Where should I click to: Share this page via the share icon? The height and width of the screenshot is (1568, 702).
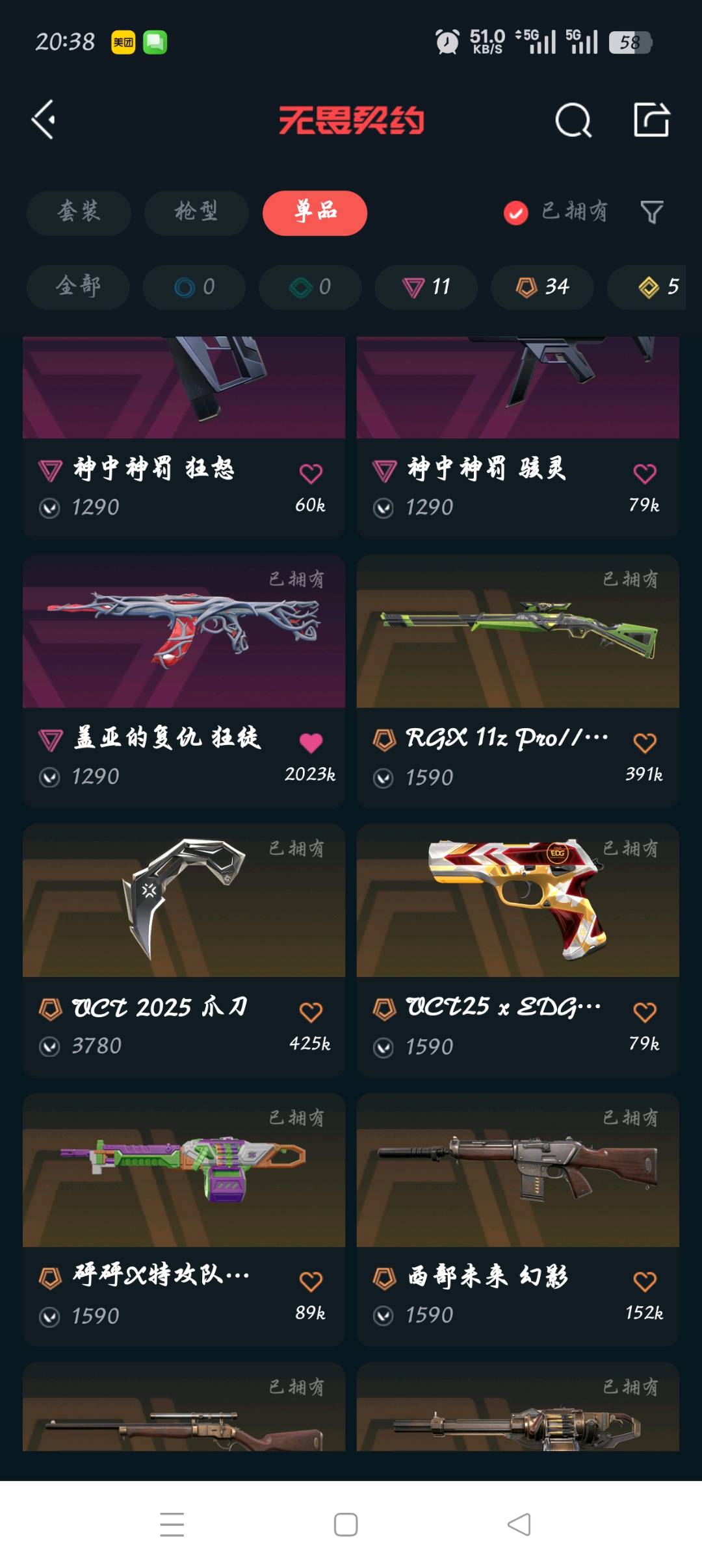651,120
